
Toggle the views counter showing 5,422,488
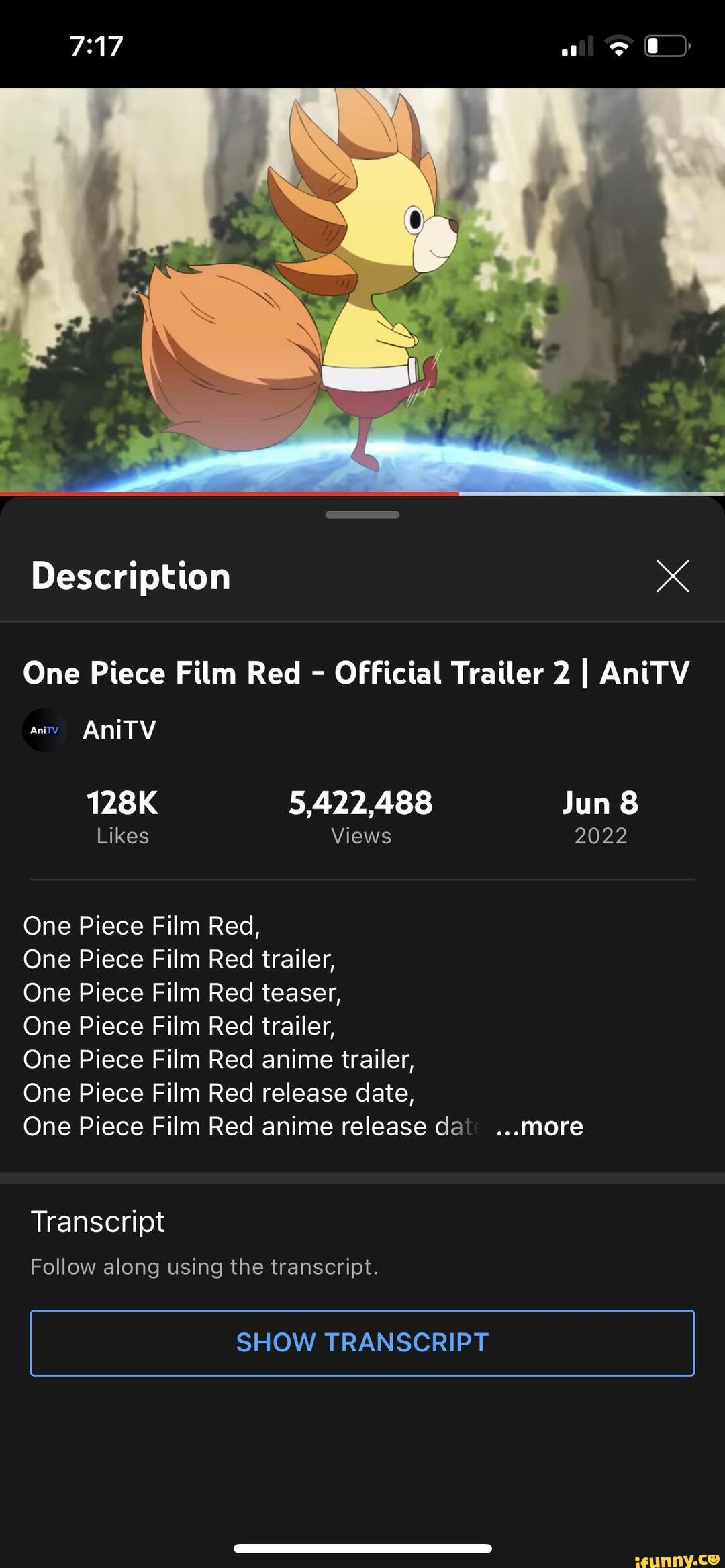pos(361,815)
